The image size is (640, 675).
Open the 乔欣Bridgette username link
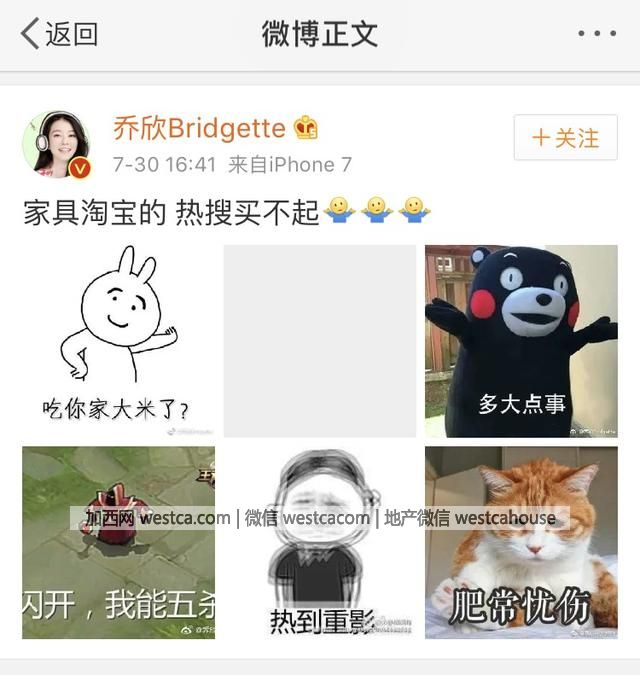pos(200,129)
